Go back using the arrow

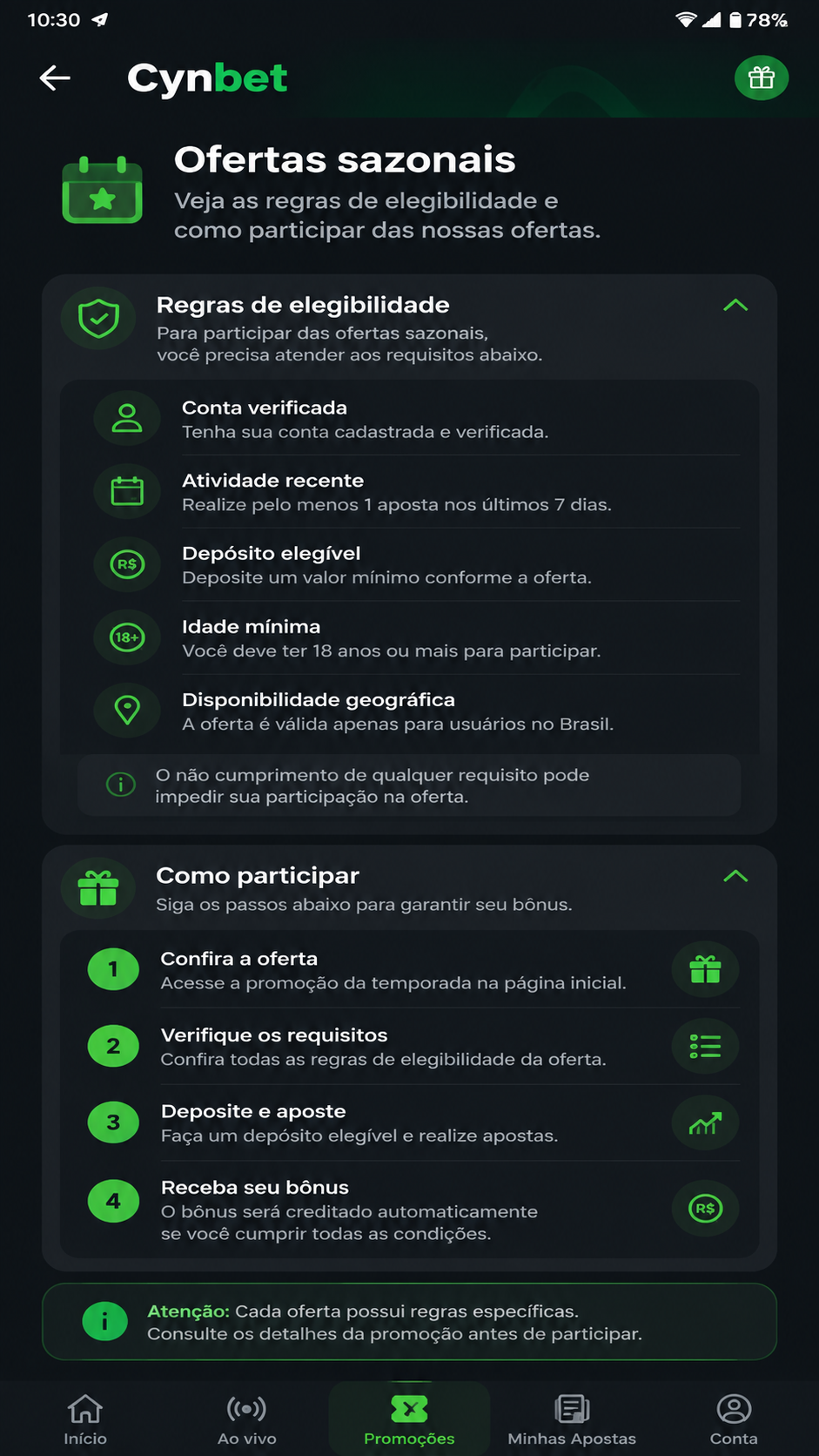point(55,78)
